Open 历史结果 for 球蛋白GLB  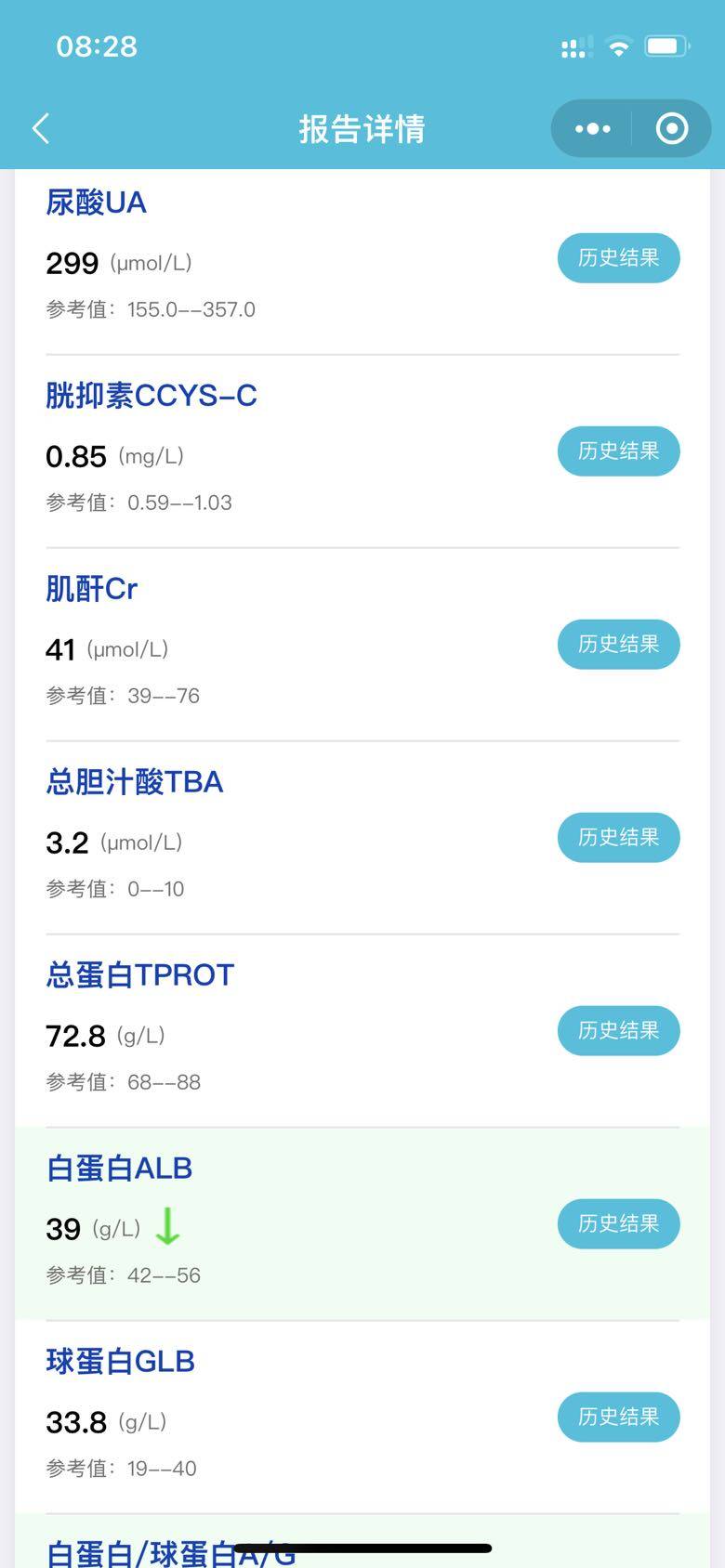618,1417
